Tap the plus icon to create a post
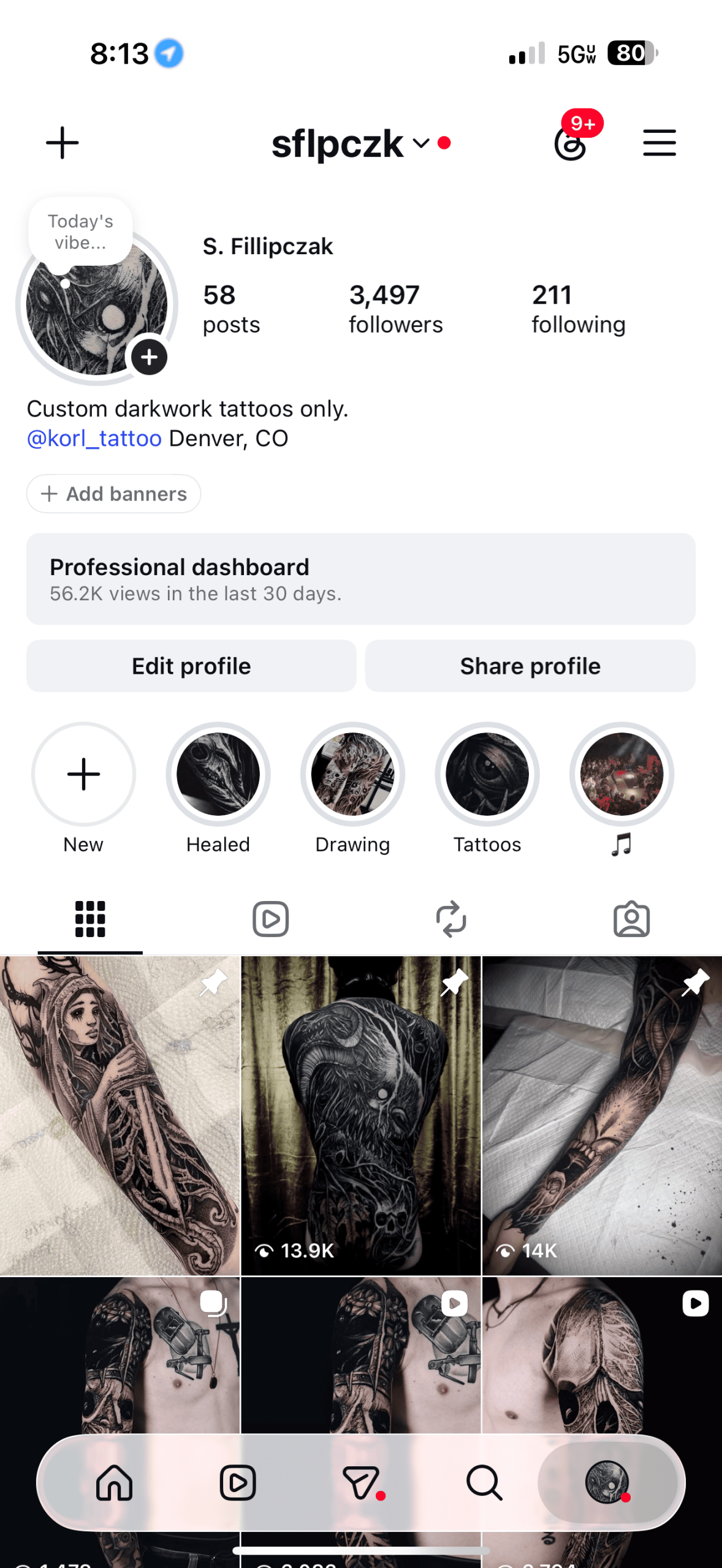 click(x=63, y=143)
